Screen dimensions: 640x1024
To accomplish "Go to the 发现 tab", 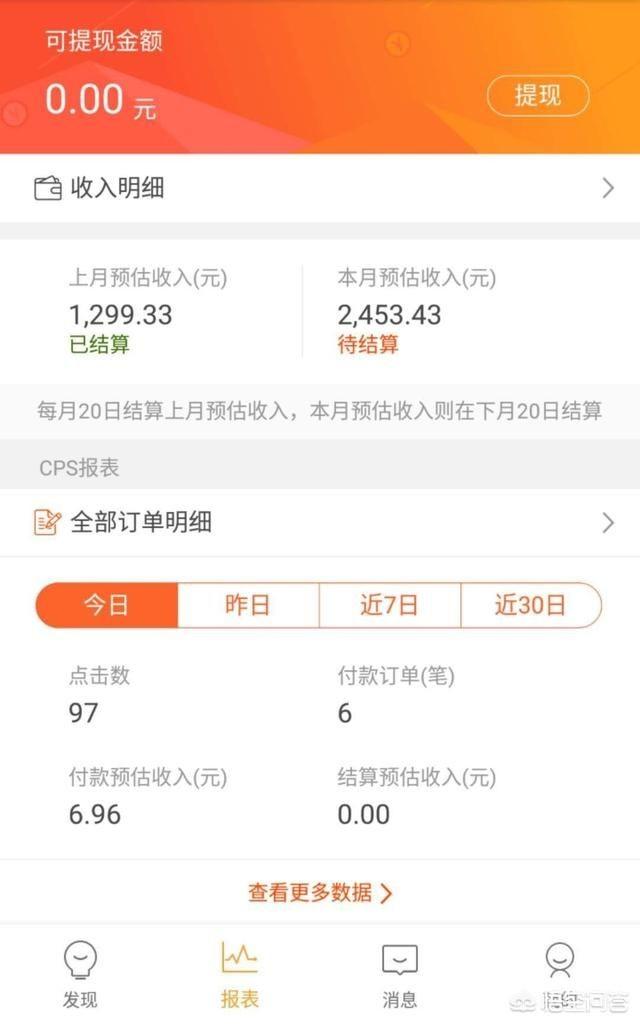I will pos(80,974).
